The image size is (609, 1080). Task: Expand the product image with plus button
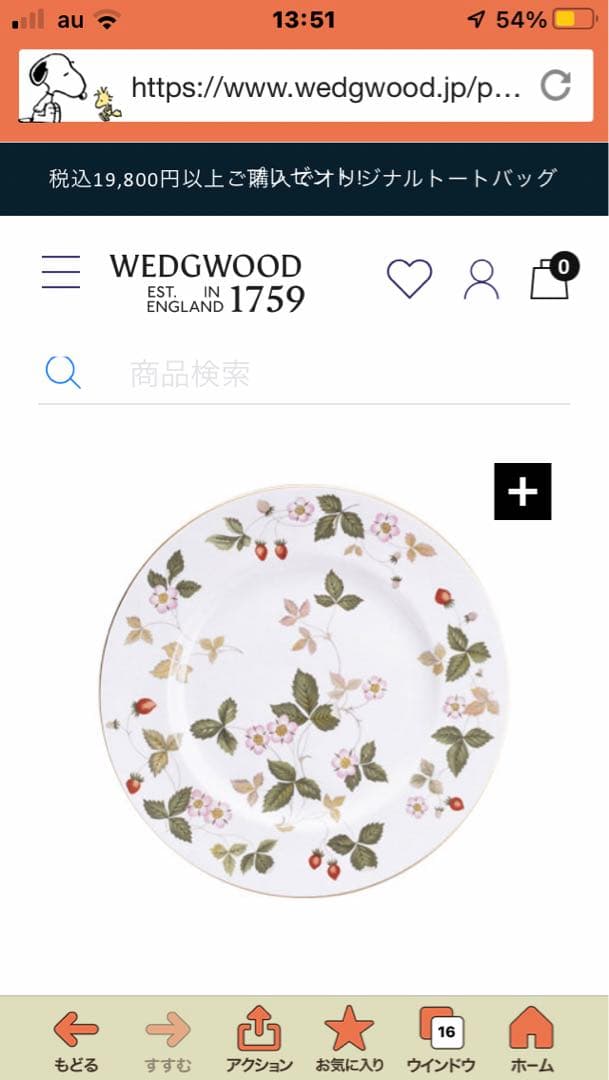(522, 491)
